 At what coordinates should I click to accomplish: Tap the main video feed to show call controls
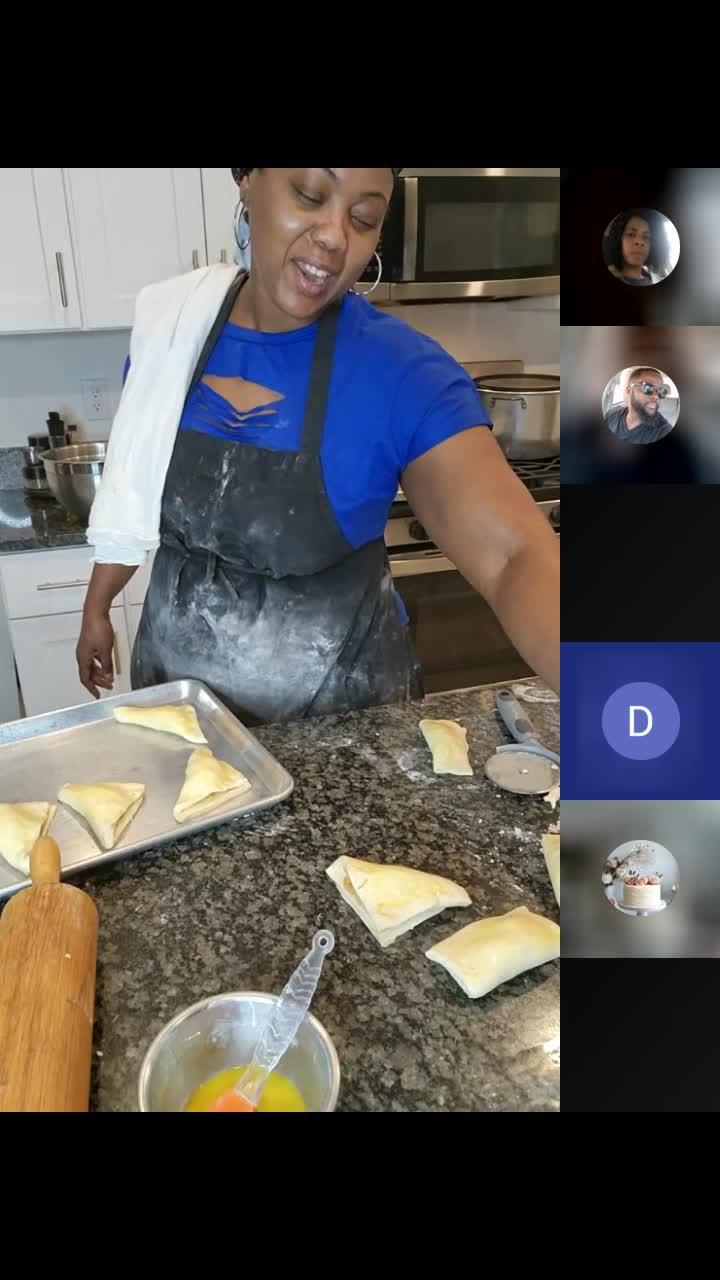tap(280, 640)
